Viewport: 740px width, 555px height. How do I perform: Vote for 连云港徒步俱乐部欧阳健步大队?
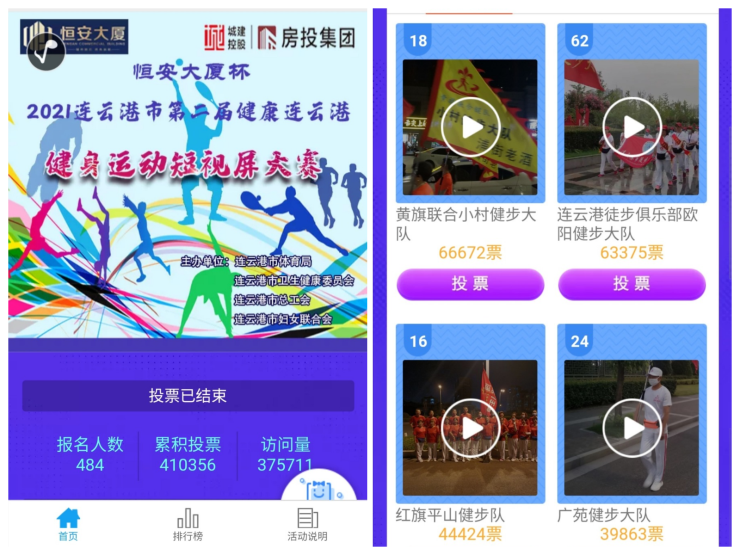coord(631,284)
